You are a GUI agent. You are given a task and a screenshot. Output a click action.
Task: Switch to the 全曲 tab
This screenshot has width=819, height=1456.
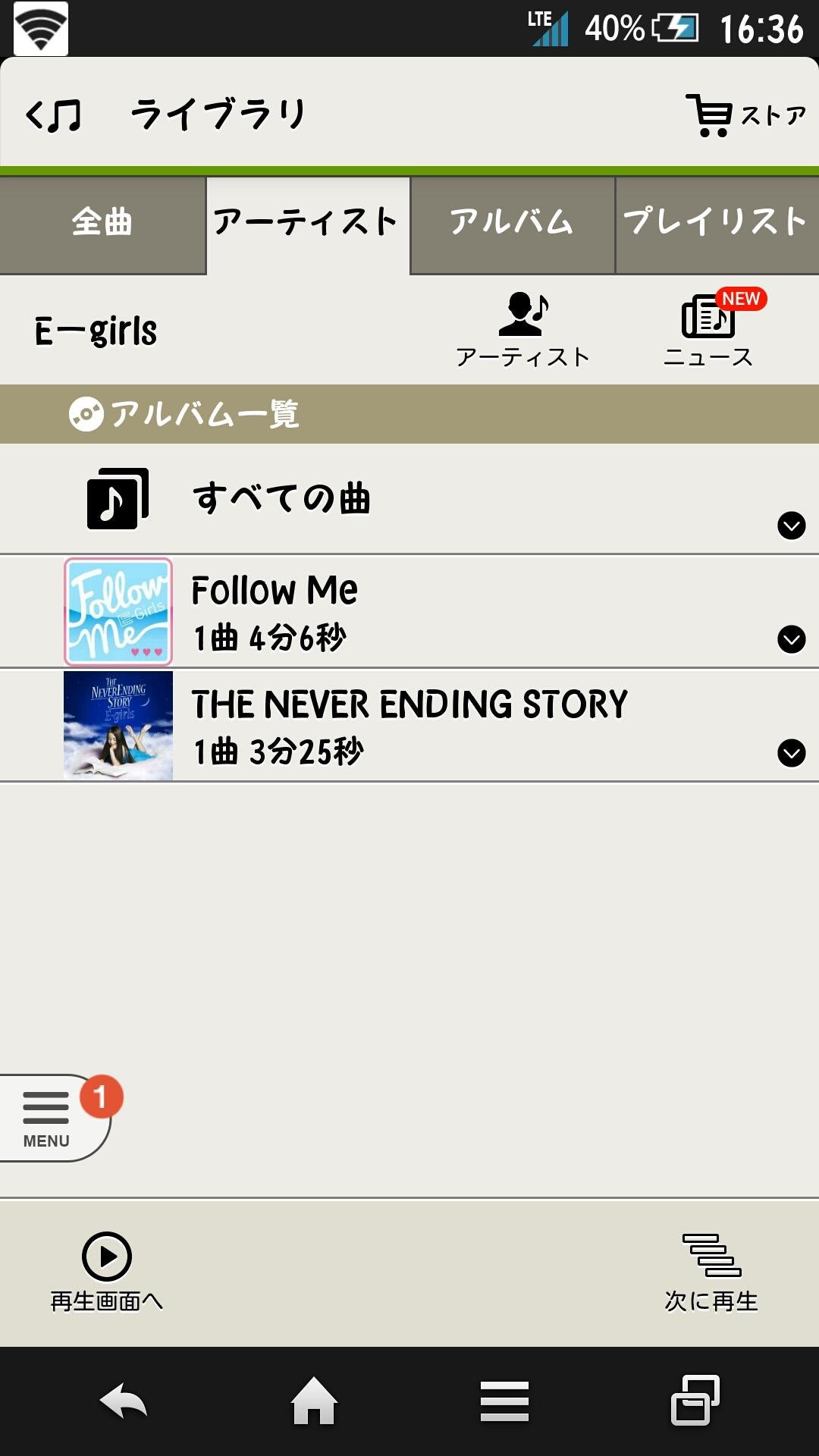pos(102,224)
